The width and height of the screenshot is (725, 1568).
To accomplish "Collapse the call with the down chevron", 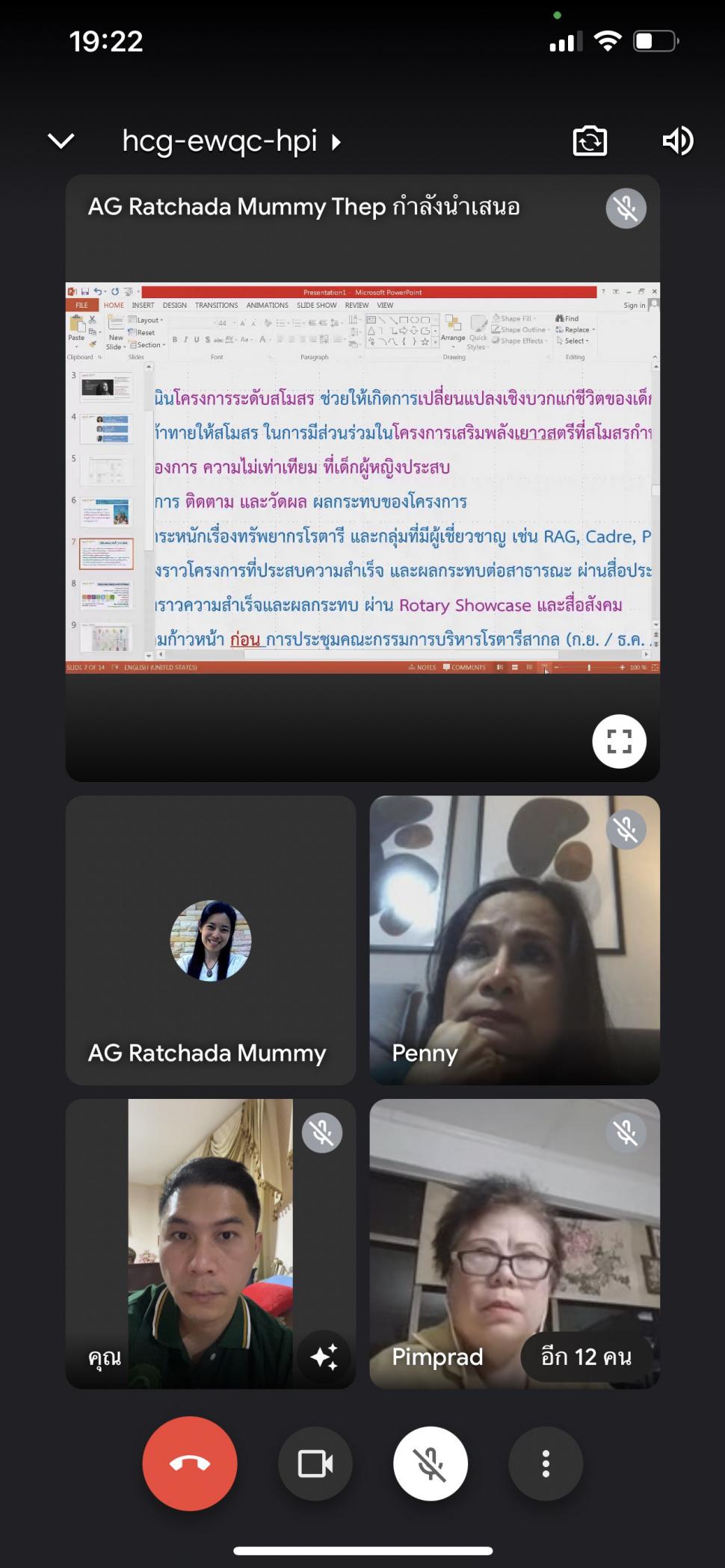I will coord(61,140).
